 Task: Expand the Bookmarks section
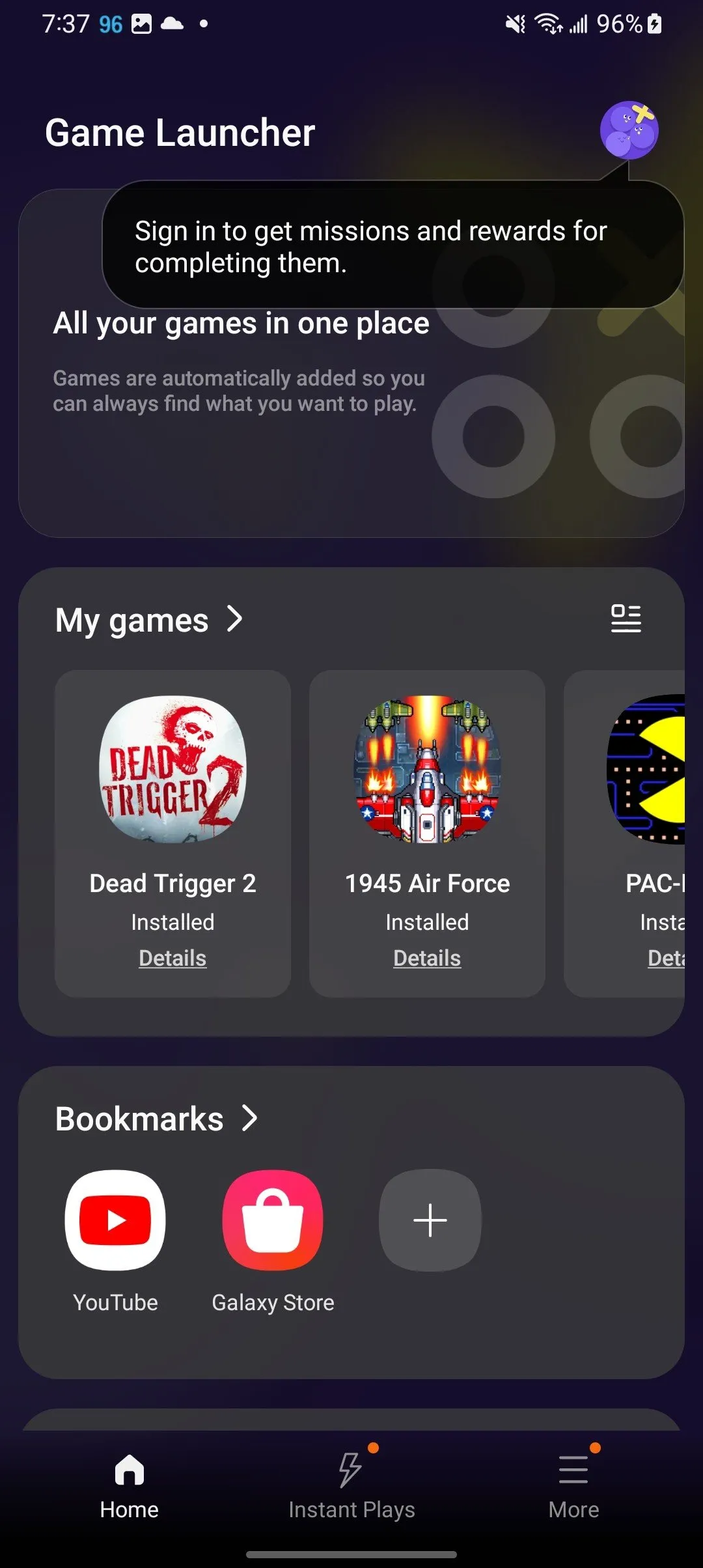pos(156,1119)
